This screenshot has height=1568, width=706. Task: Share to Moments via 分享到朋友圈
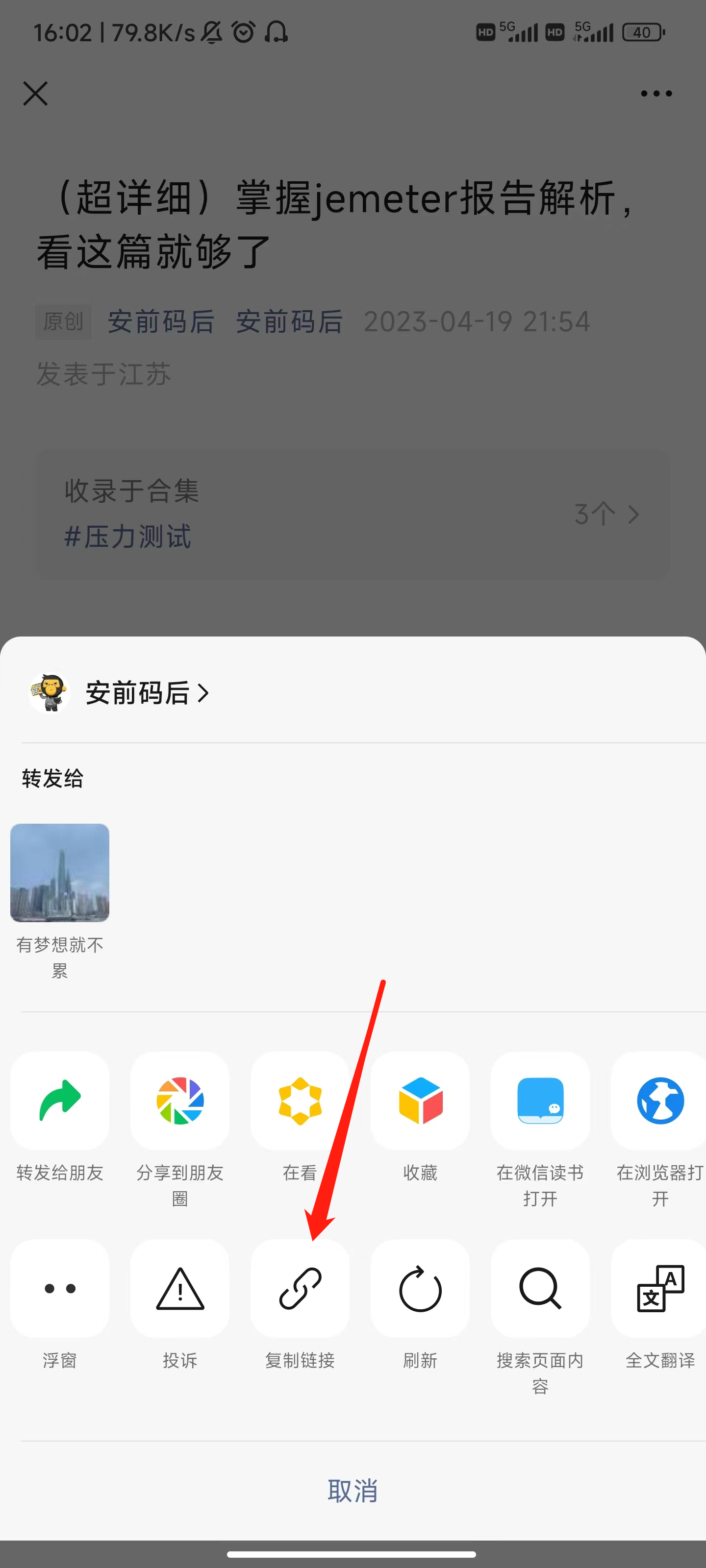180,1101
